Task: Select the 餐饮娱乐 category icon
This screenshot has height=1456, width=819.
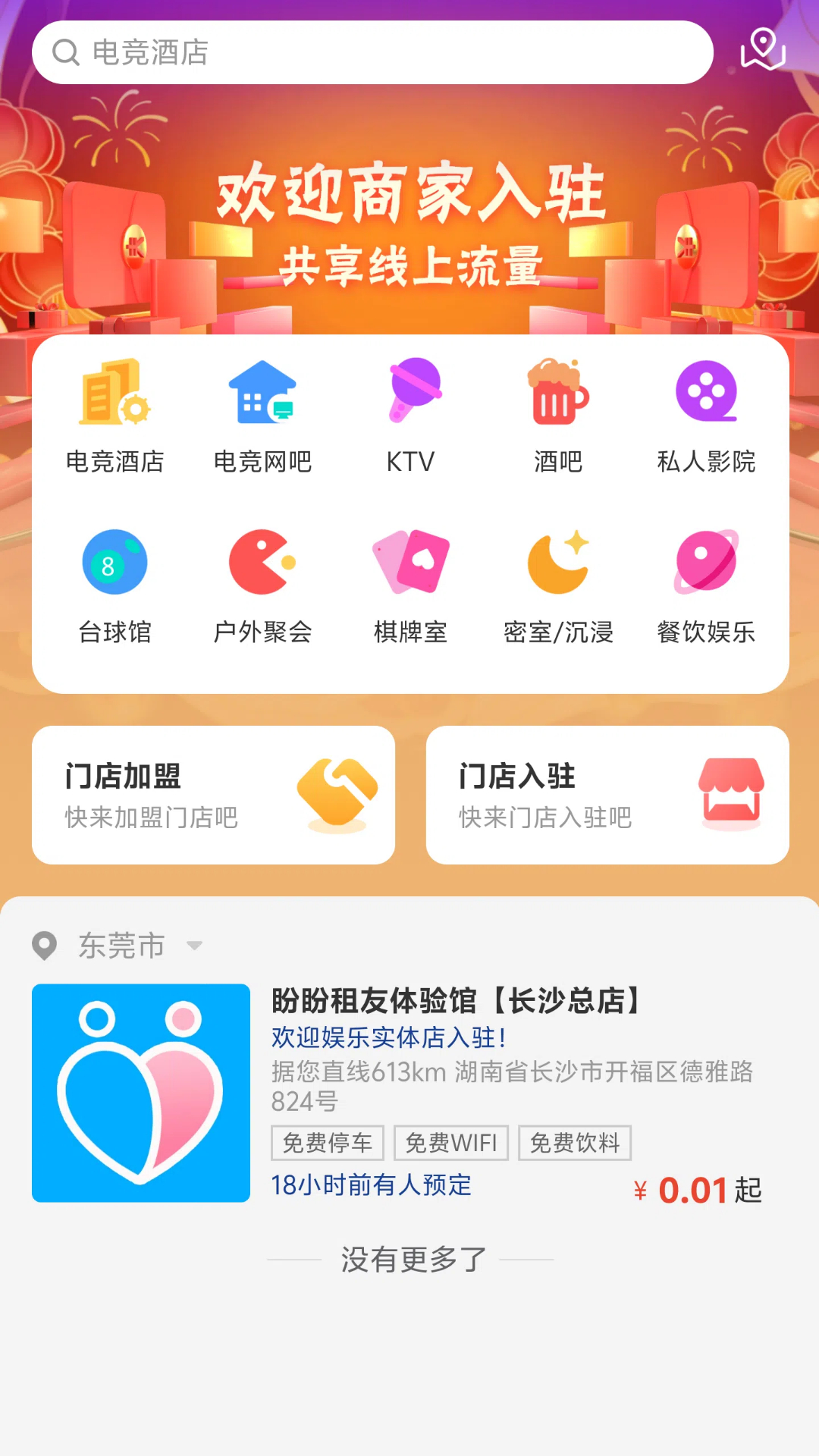Action: click(x=707, y=563)
